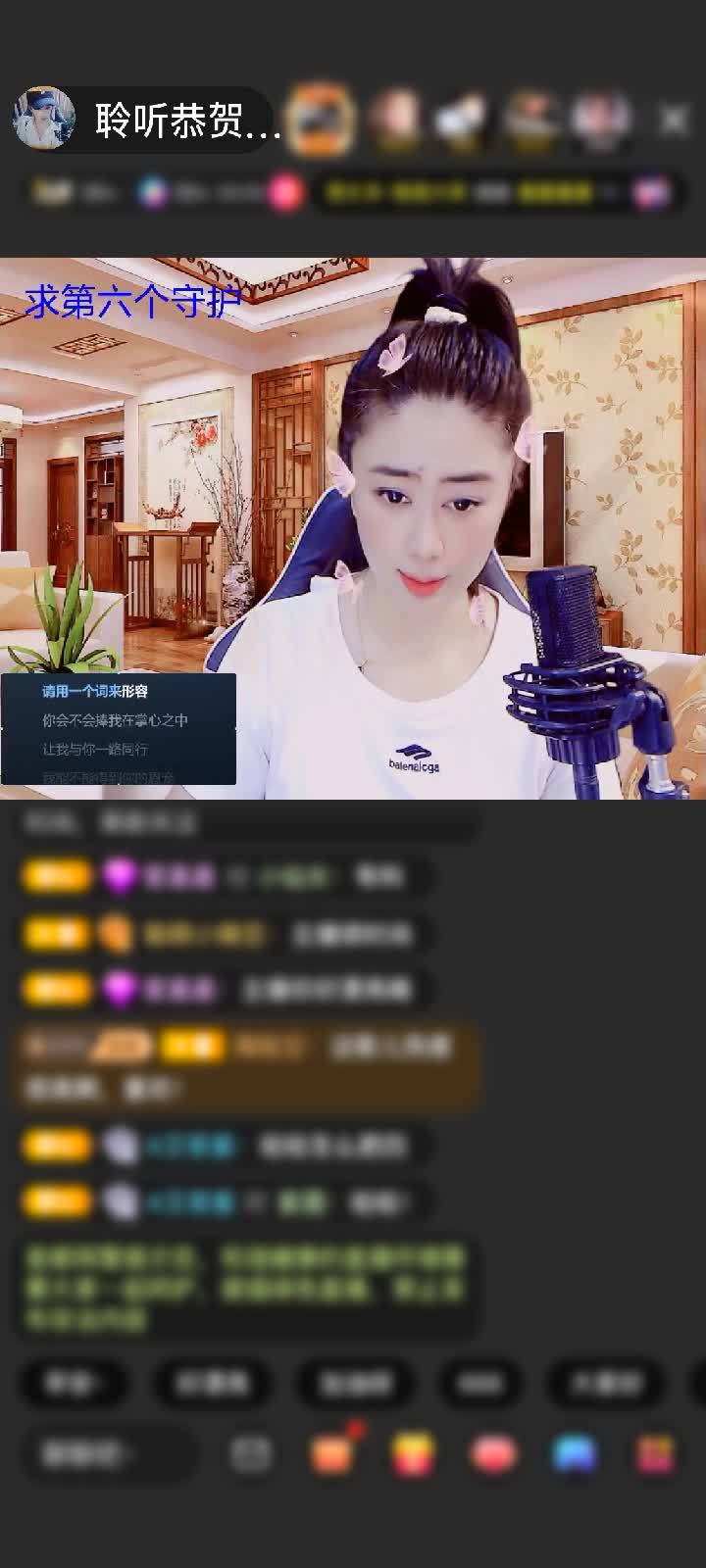
Task: Open the top-ranked viewer avatar with gold frame
Action: [321, 120]
